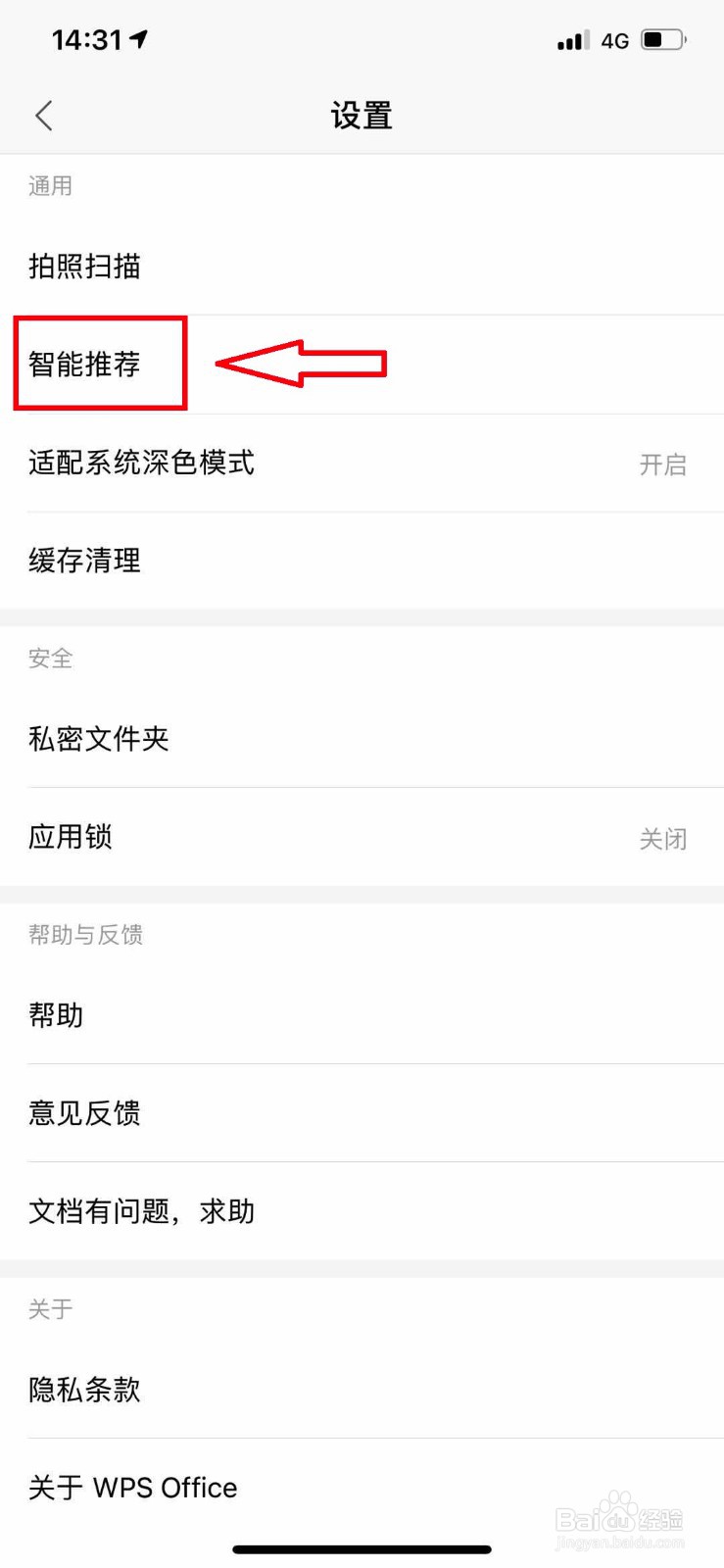The width and height of the screenshot is (724, 1568).
Task: Expand the 安全 security section
Action: [50, 659]
